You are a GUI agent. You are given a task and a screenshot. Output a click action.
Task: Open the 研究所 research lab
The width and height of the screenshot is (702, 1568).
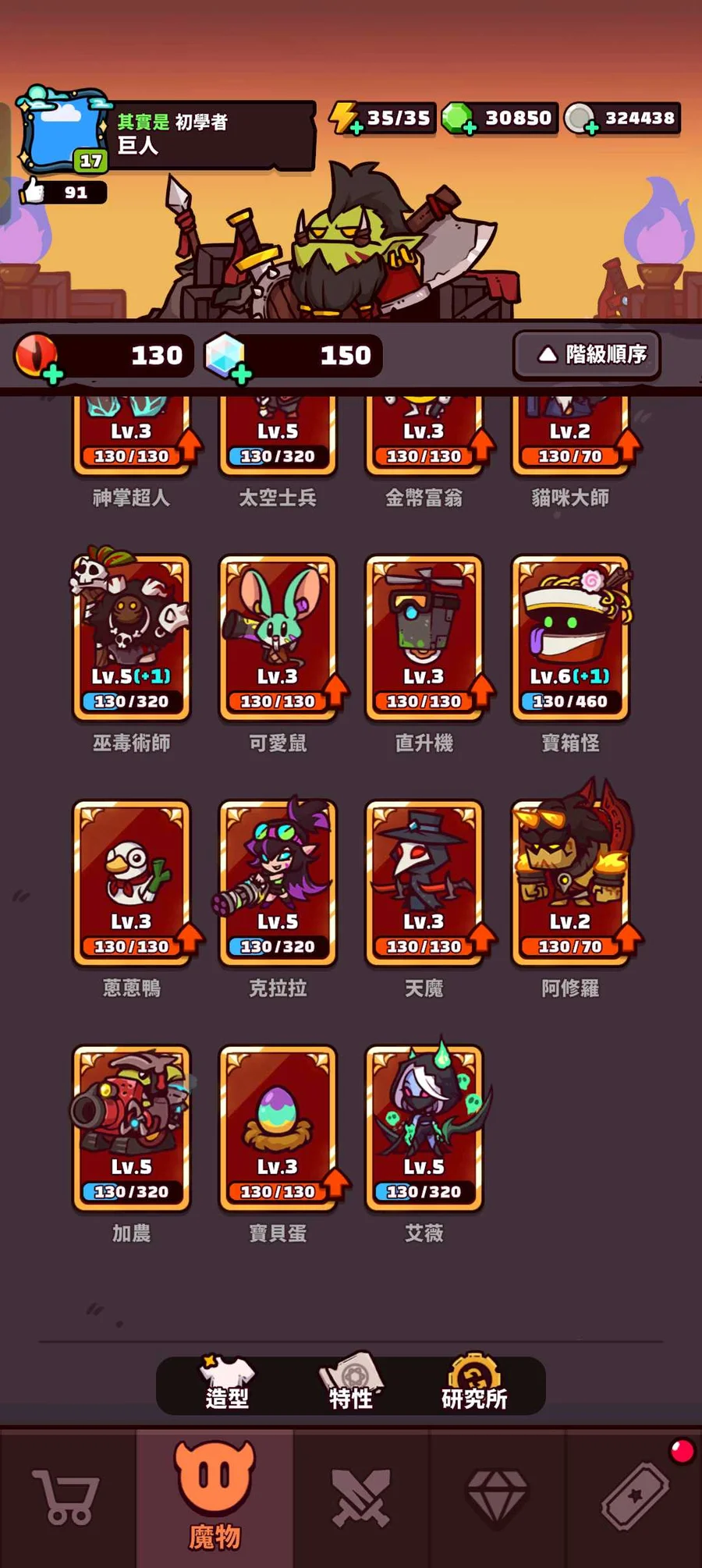pyautogui.click(x=473, y=1385)
